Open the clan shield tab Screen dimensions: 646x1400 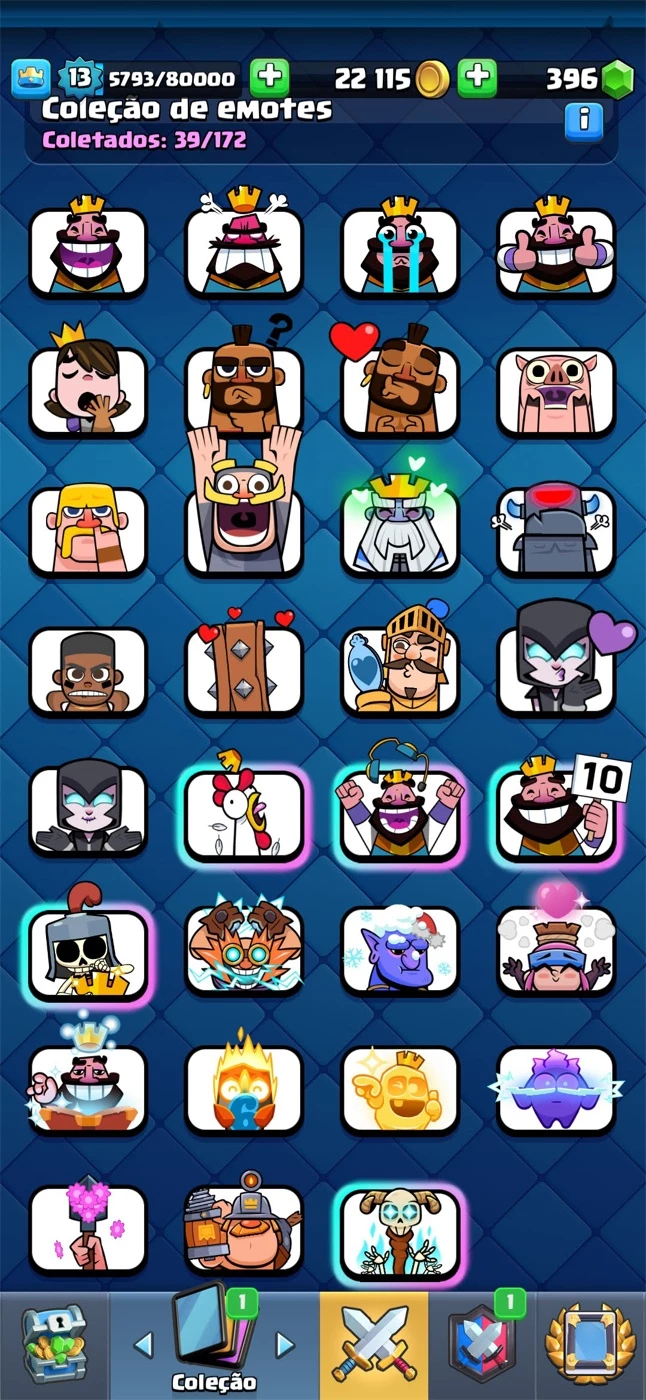point(482,1344)
